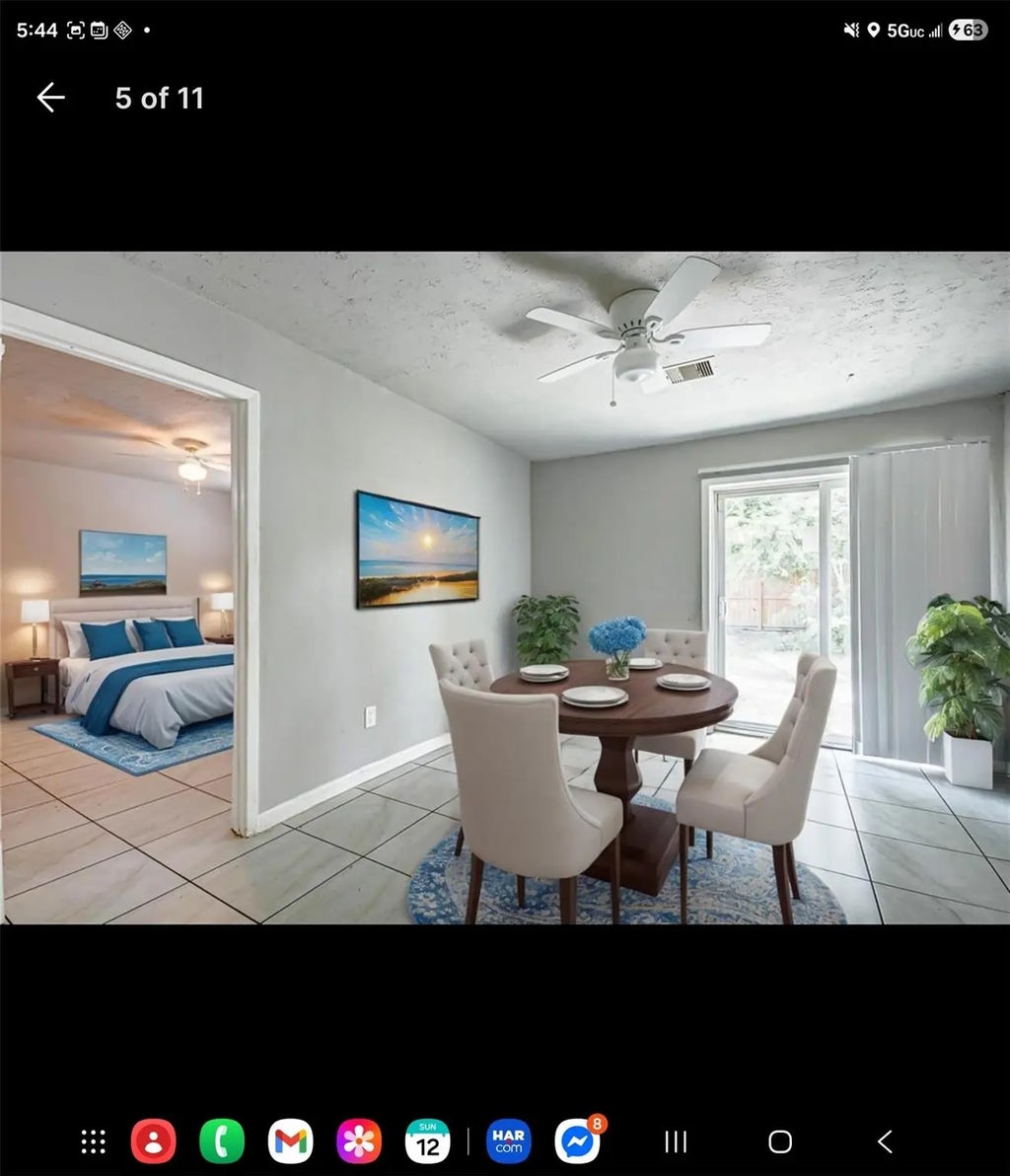Tap the location pin status icon

[874, 30]
